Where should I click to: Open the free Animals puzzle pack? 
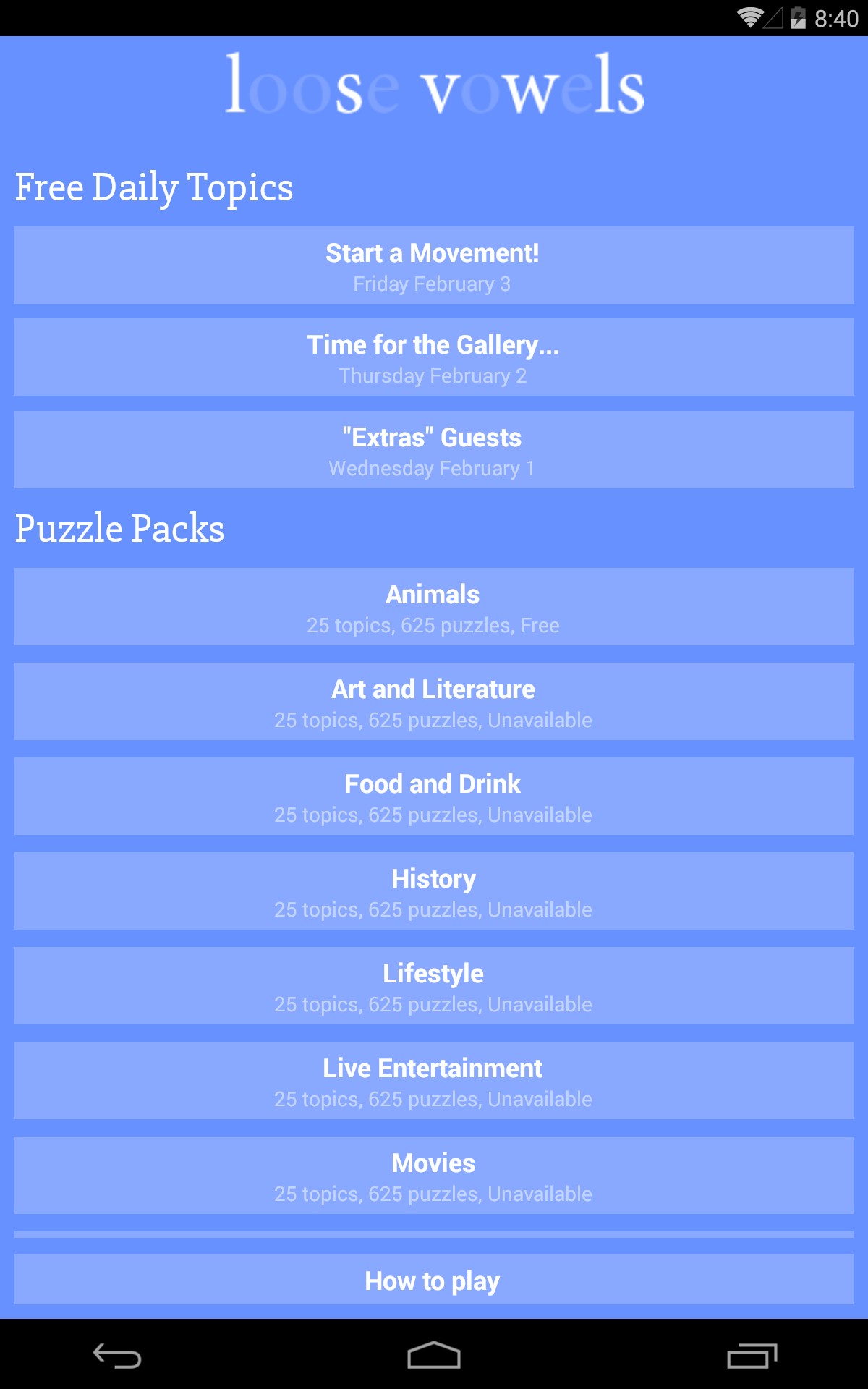click(x=434, y=607)
